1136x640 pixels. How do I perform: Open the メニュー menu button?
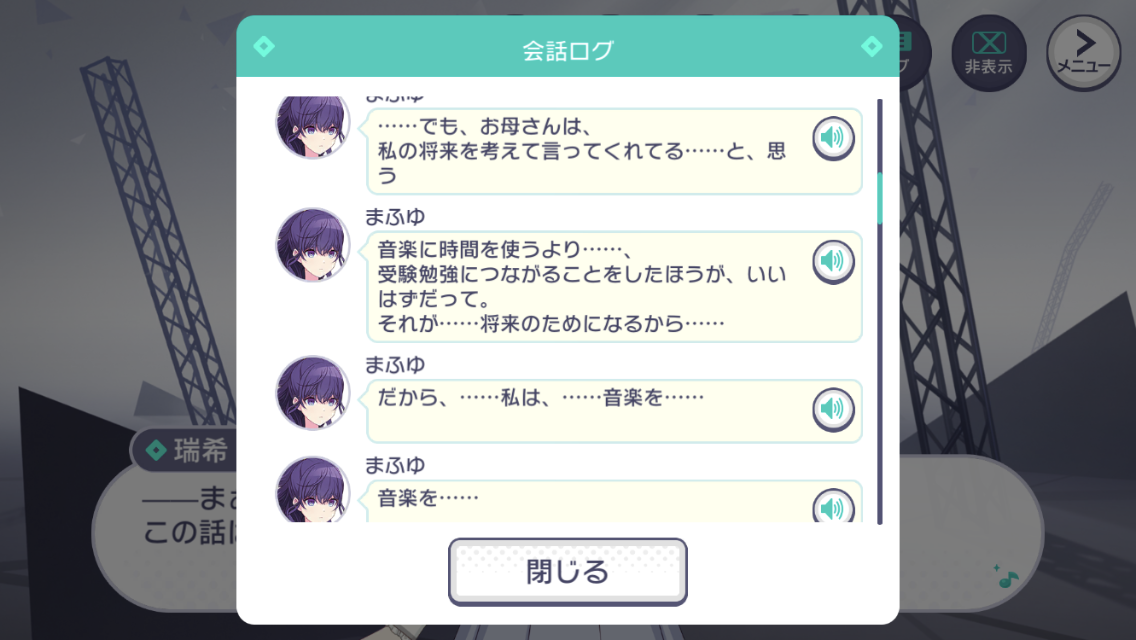pyautogui.click(x=1084, y=52)
